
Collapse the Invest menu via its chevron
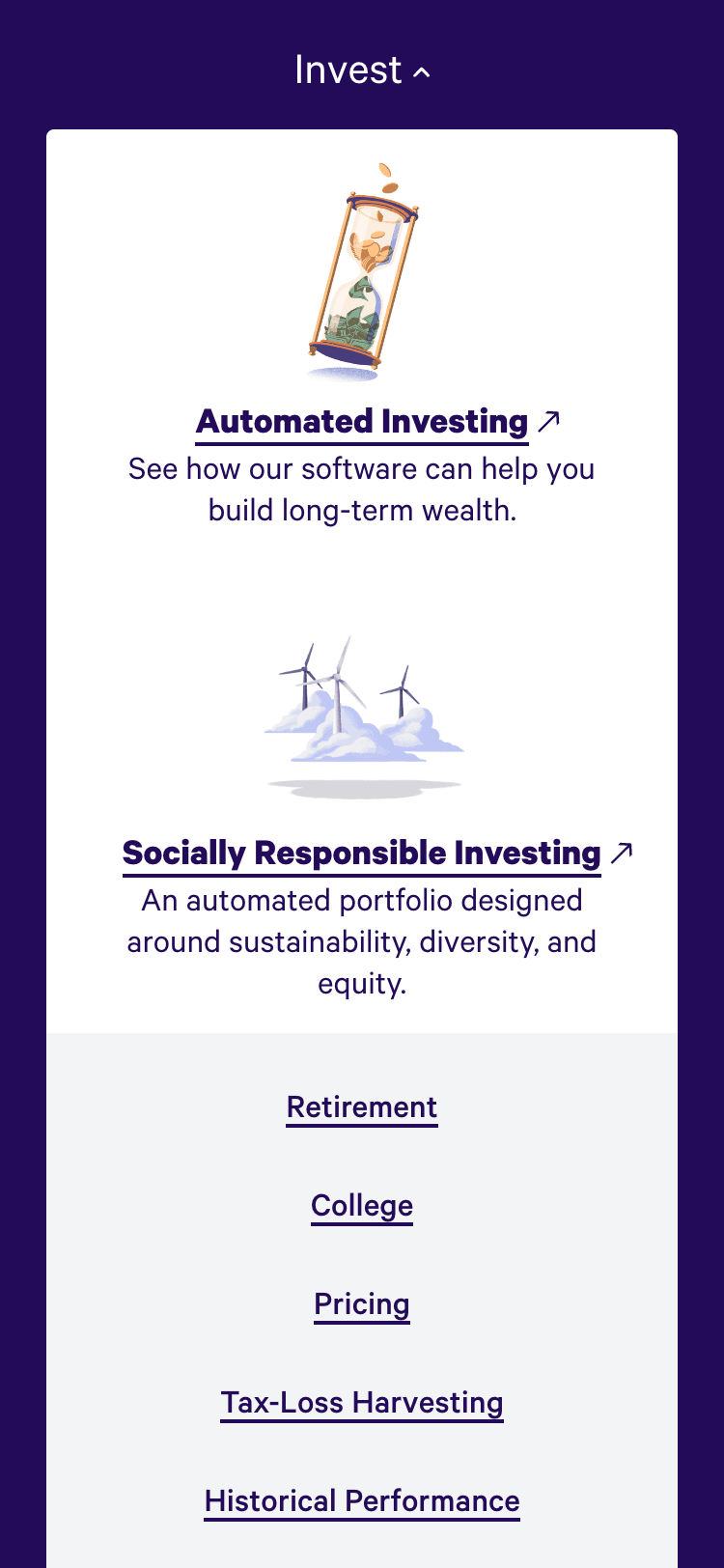(422, 70)
